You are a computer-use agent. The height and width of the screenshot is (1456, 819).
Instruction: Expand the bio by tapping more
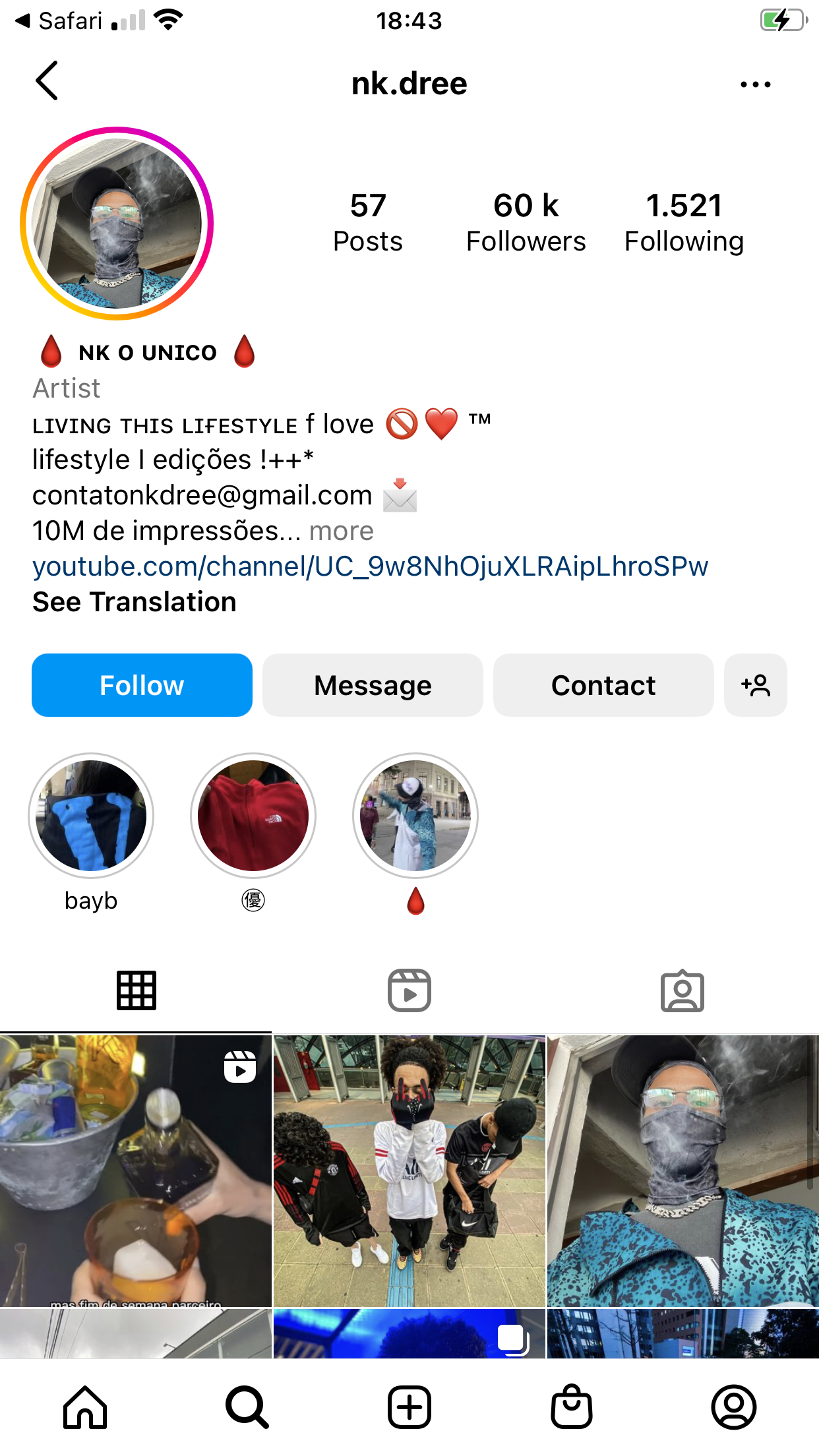tap(341, 531)
